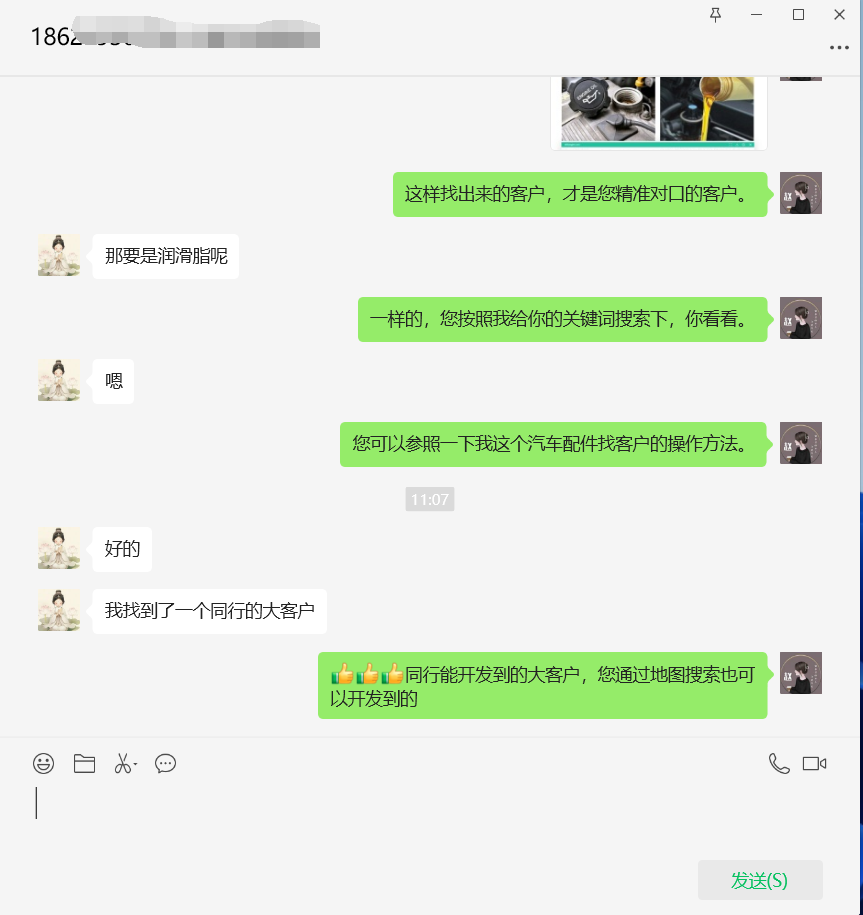
Task: Start a voice call
Action: click(x=779, y=764)
